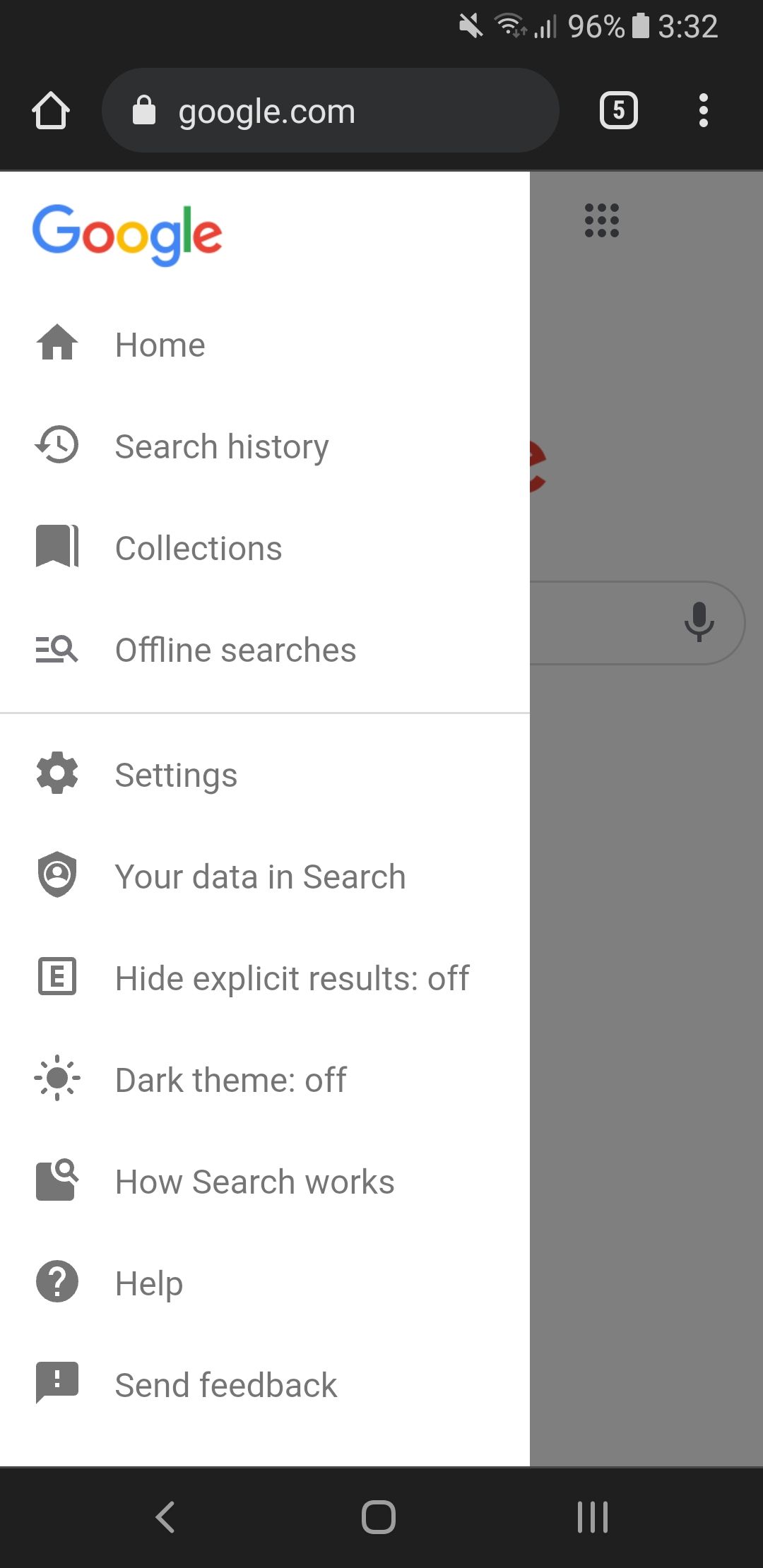Screen dimensions: 763x1568
Task: Select the Home icon in the sidebar
Action: click(x=57, y=344)
